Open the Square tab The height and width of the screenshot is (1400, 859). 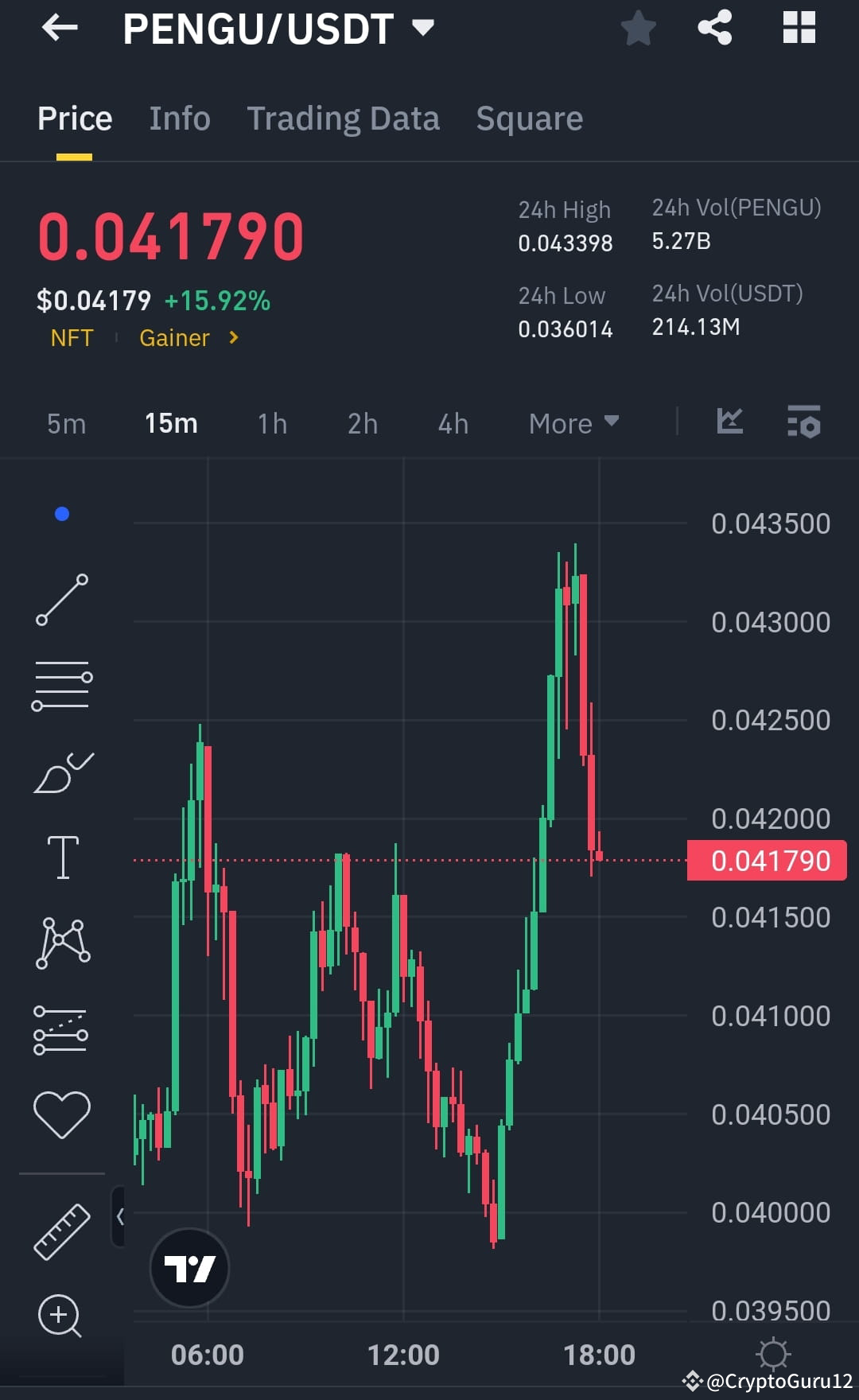(x=529, y=118)
